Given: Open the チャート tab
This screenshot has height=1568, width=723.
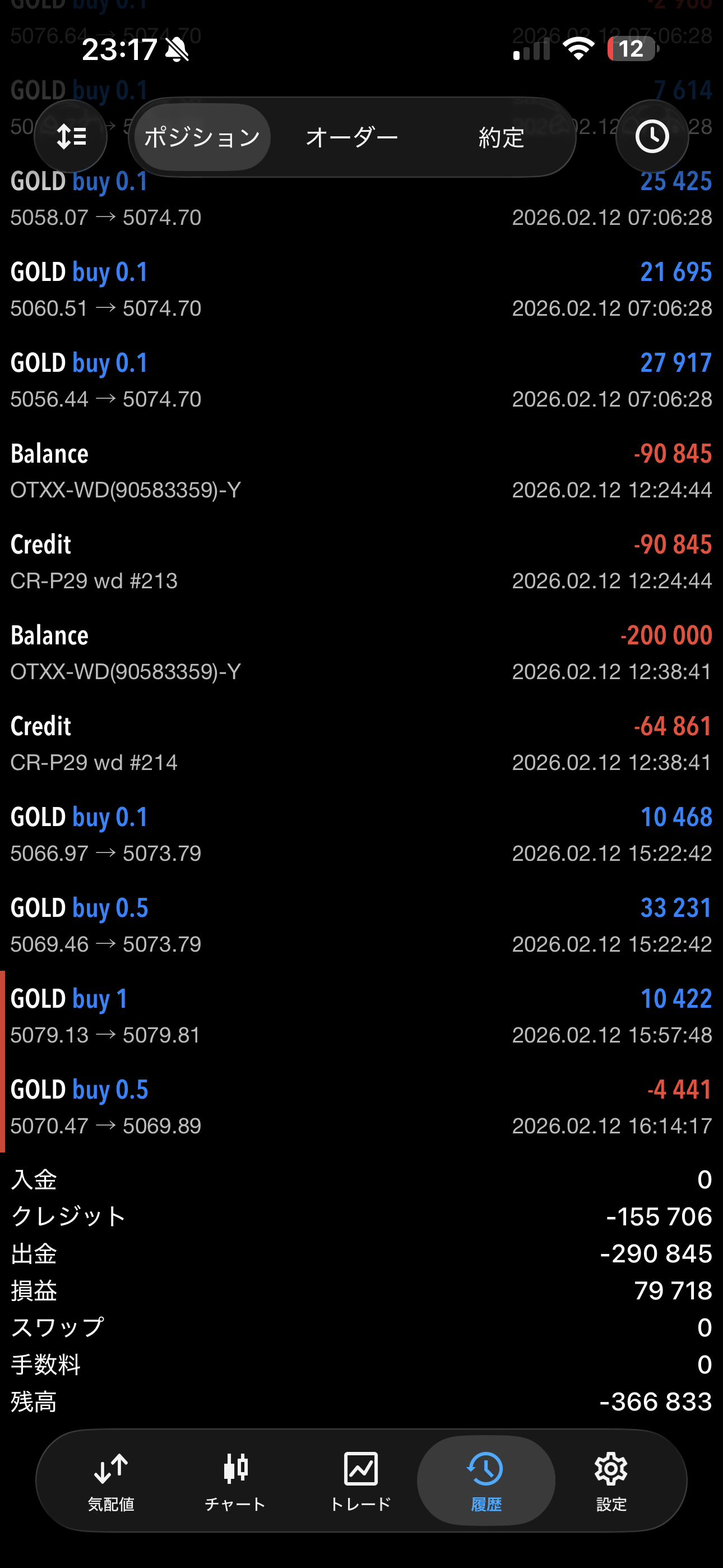Looking at the screenshot, I should [x=235, y=1482].
